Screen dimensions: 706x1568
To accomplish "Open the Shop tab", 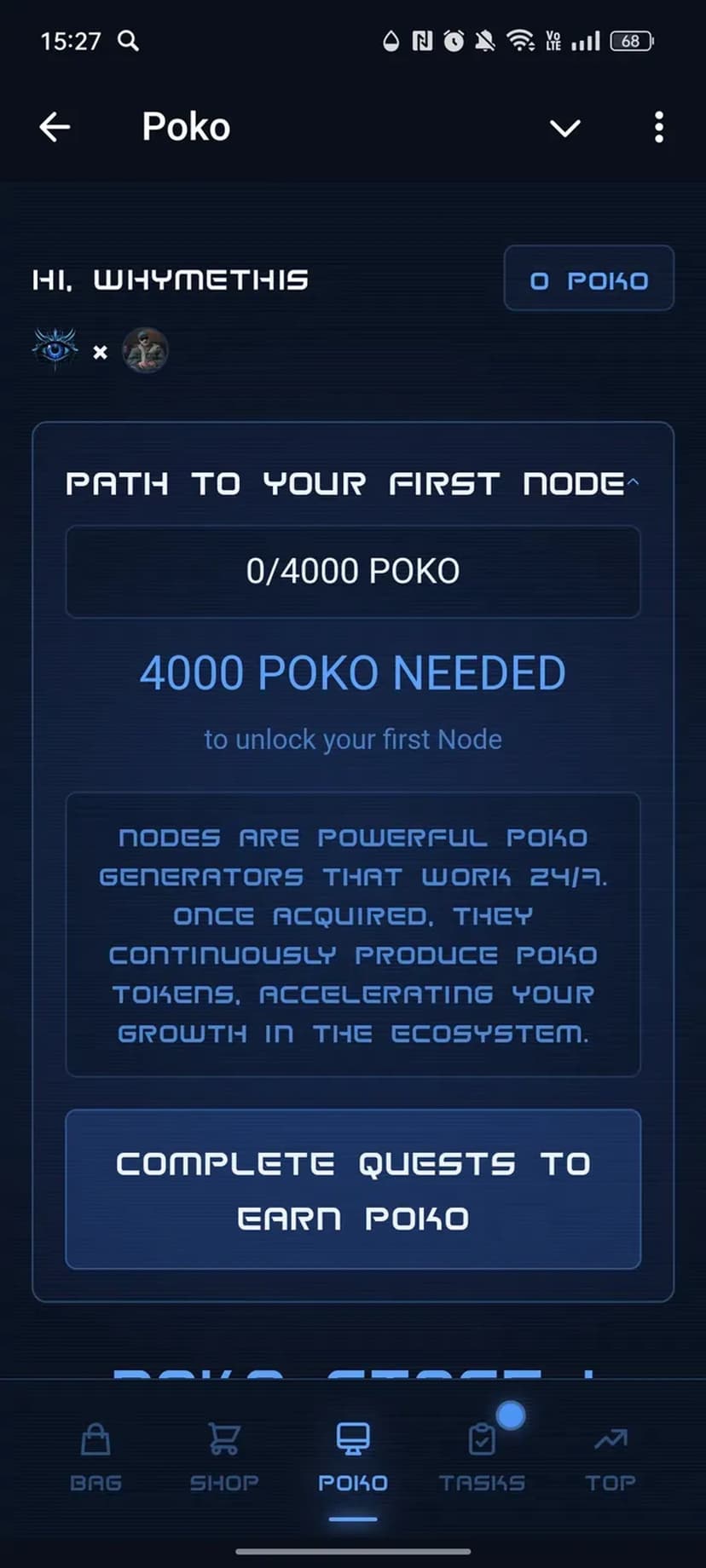I will tap(224, 1457).
